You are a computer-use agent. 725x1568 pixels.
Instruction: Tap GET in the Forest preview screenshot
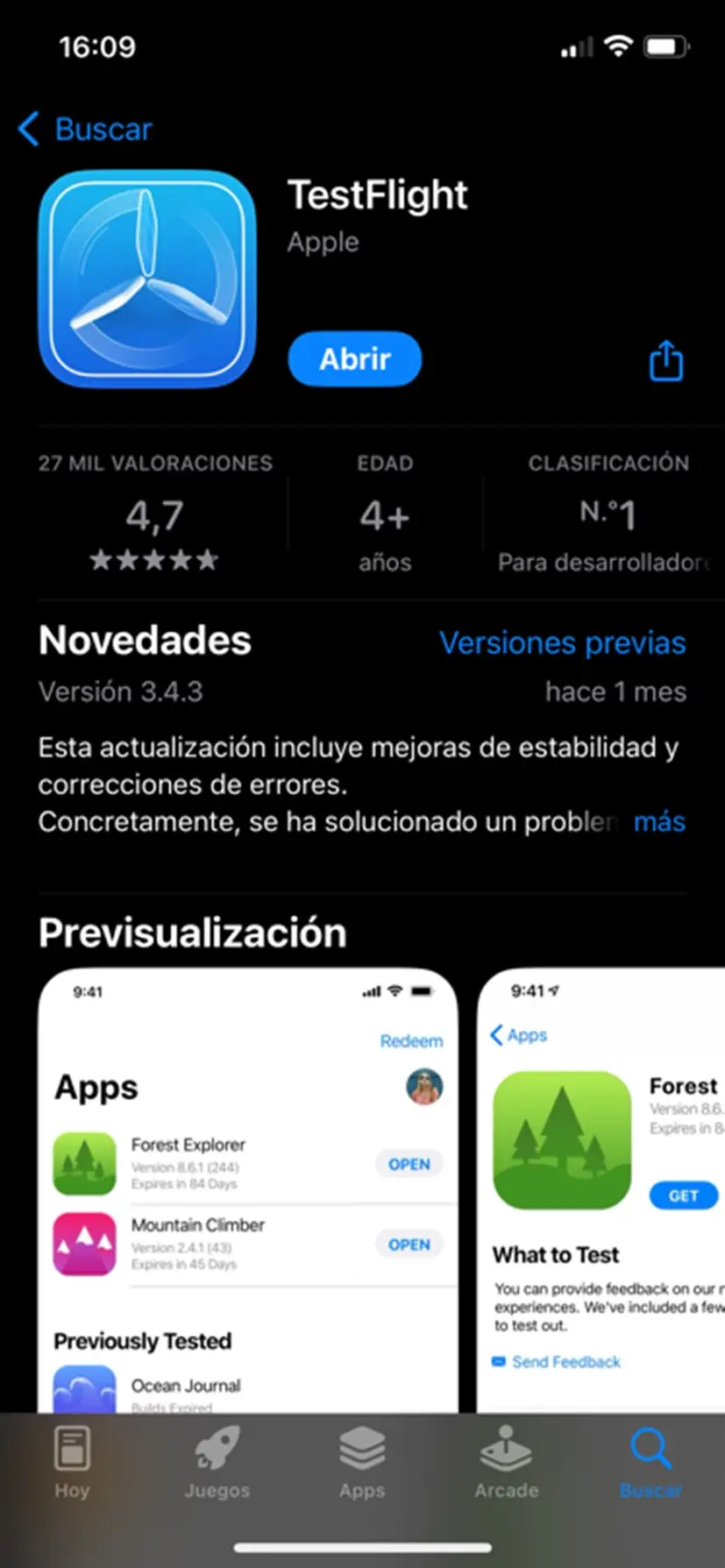point(683,1195)
